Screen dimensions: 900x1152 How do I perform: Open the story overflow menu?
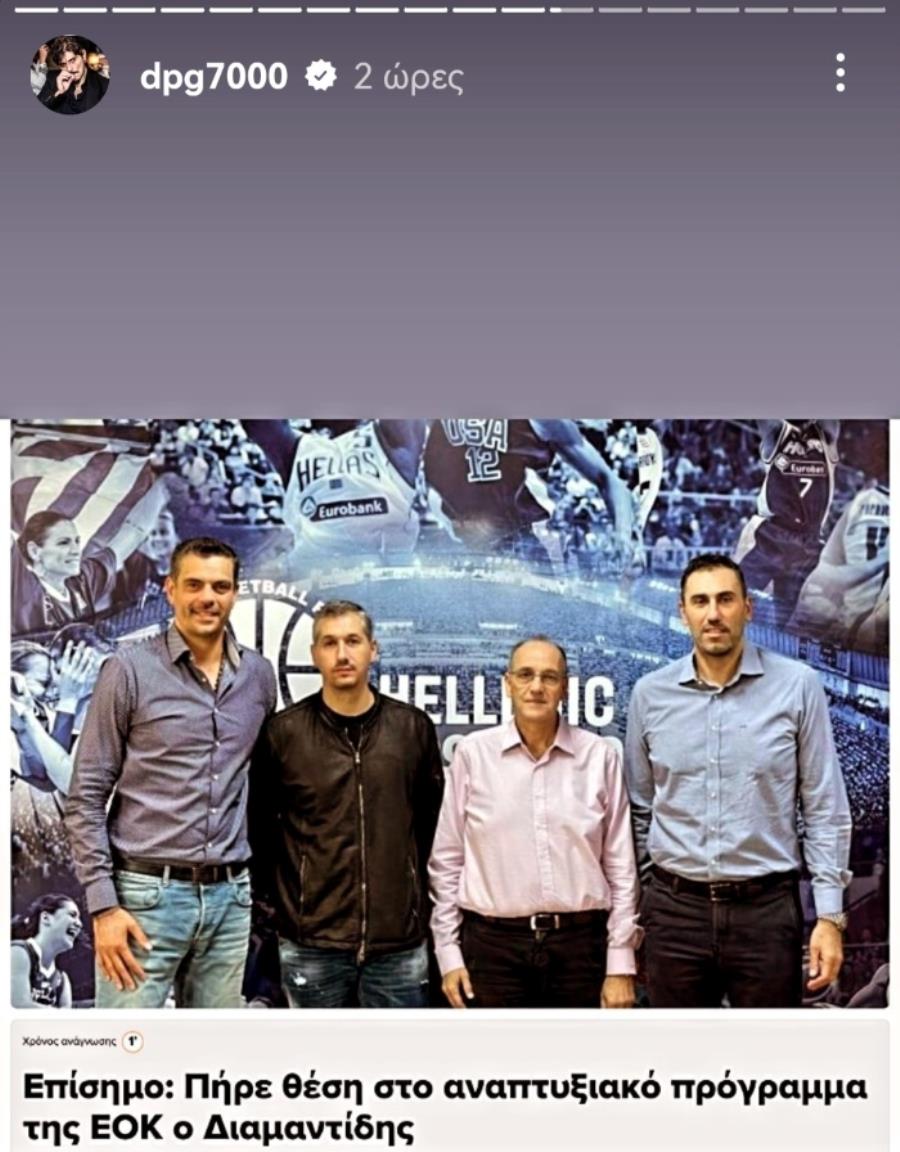[840, 73]
